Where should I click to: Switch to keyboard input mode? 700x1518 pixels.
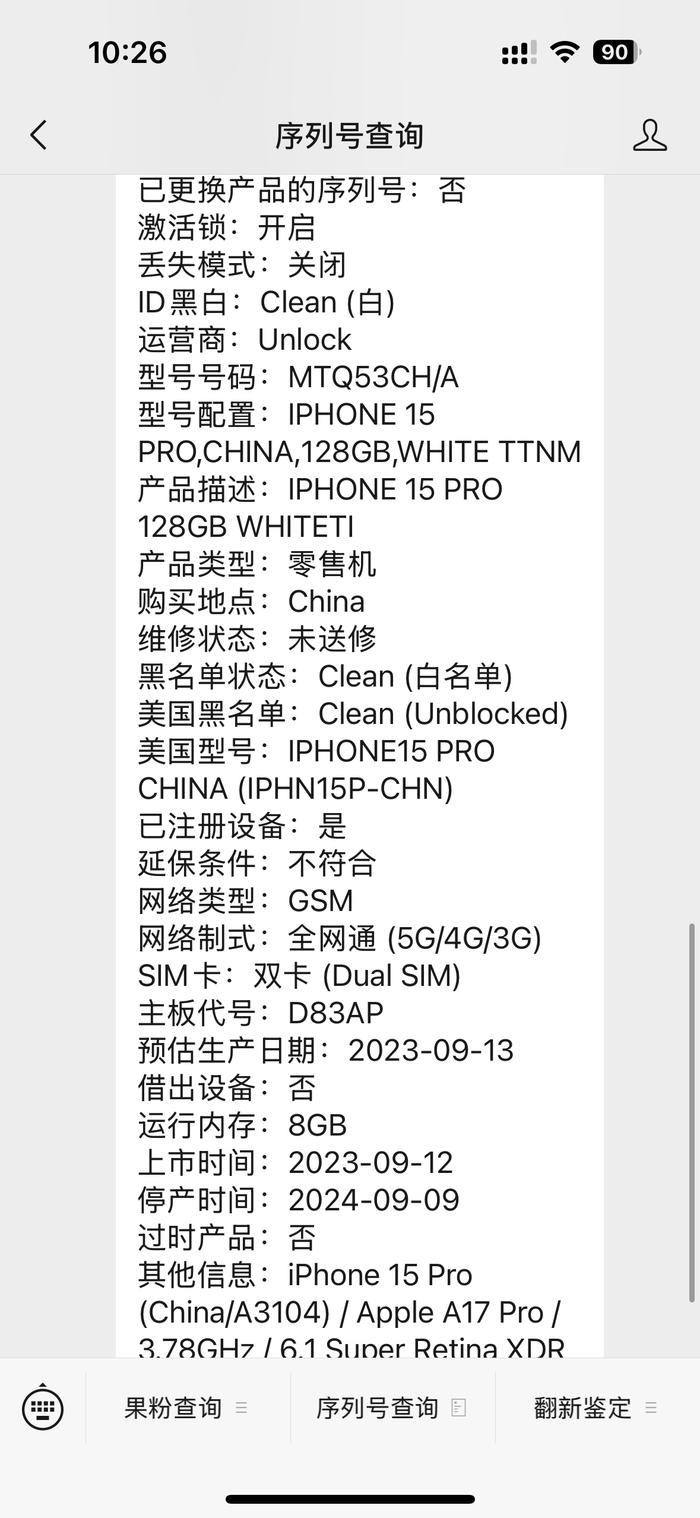tap(42, 1407)
